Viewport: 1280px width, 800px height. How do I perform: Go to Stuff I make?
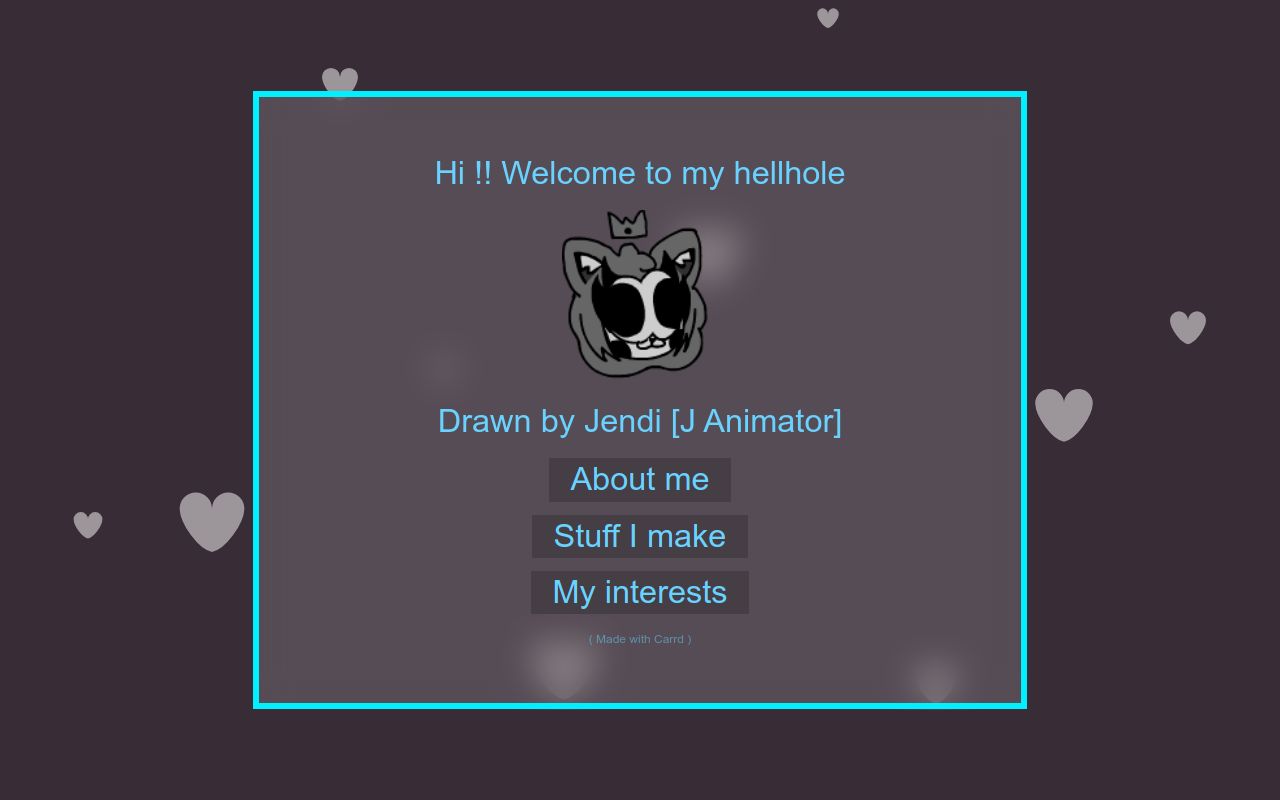pos(639,537)
